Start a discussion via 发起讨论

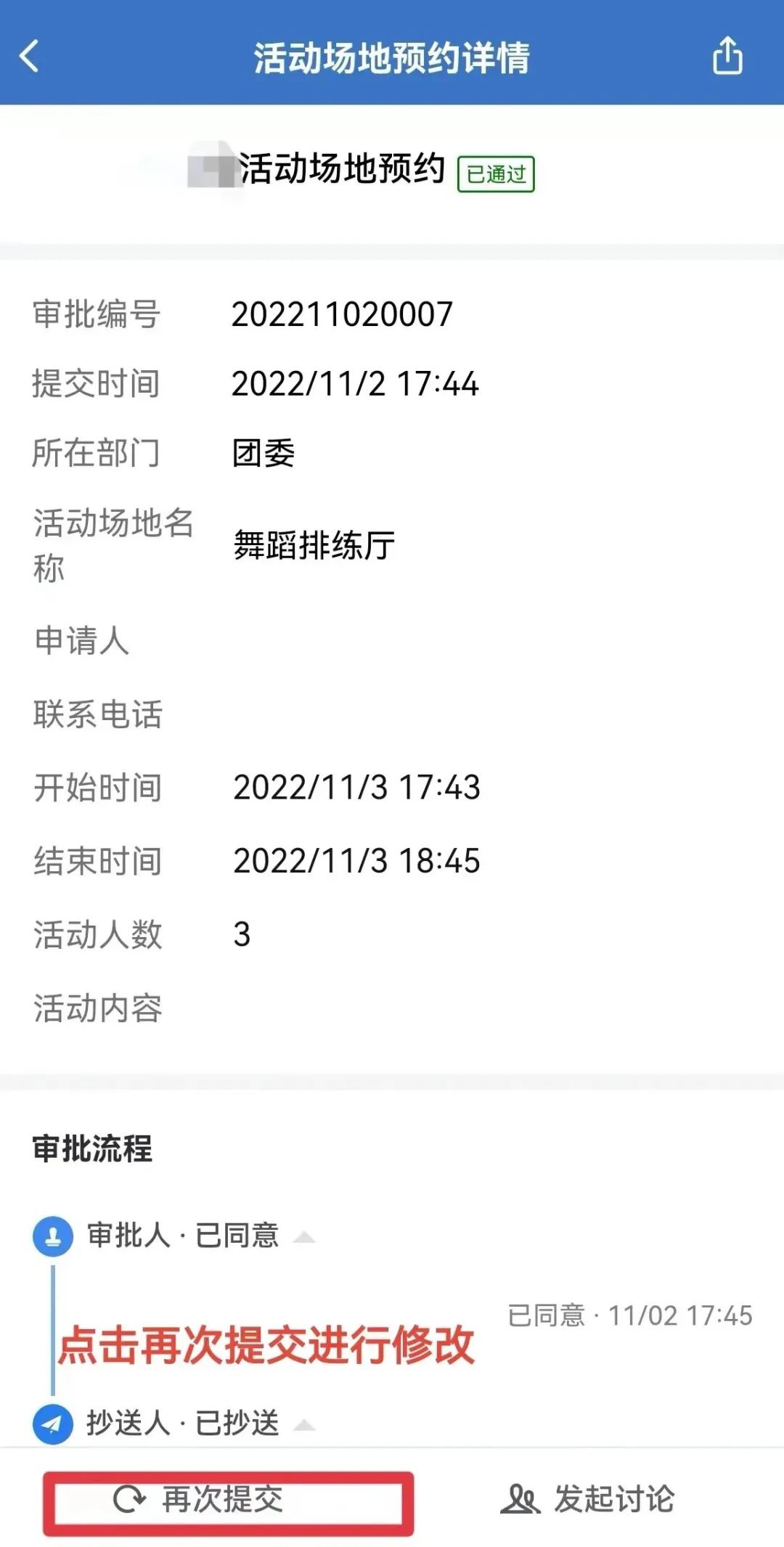pyautogui.click(x=588, y=1500)
